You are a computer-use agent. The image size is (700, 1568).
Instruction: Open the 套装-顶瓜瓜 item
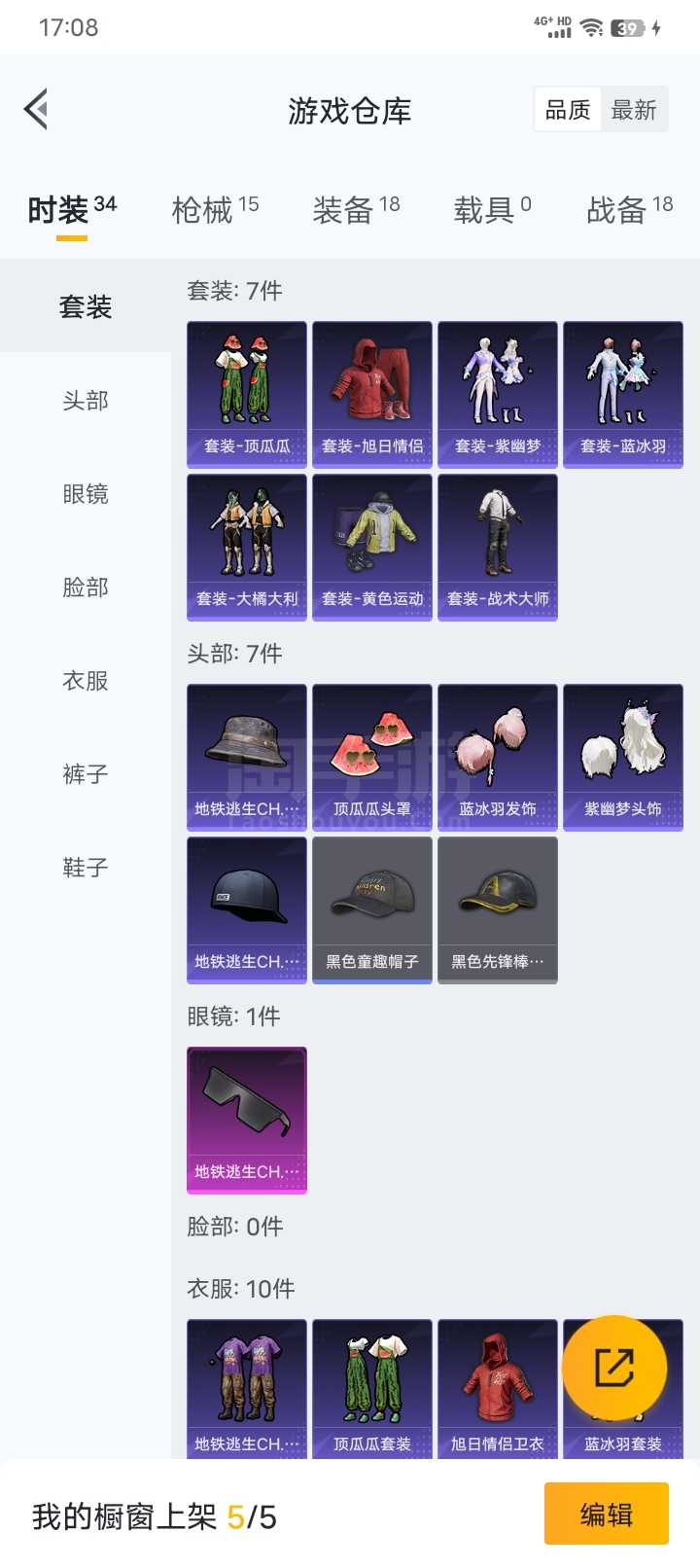247,395
